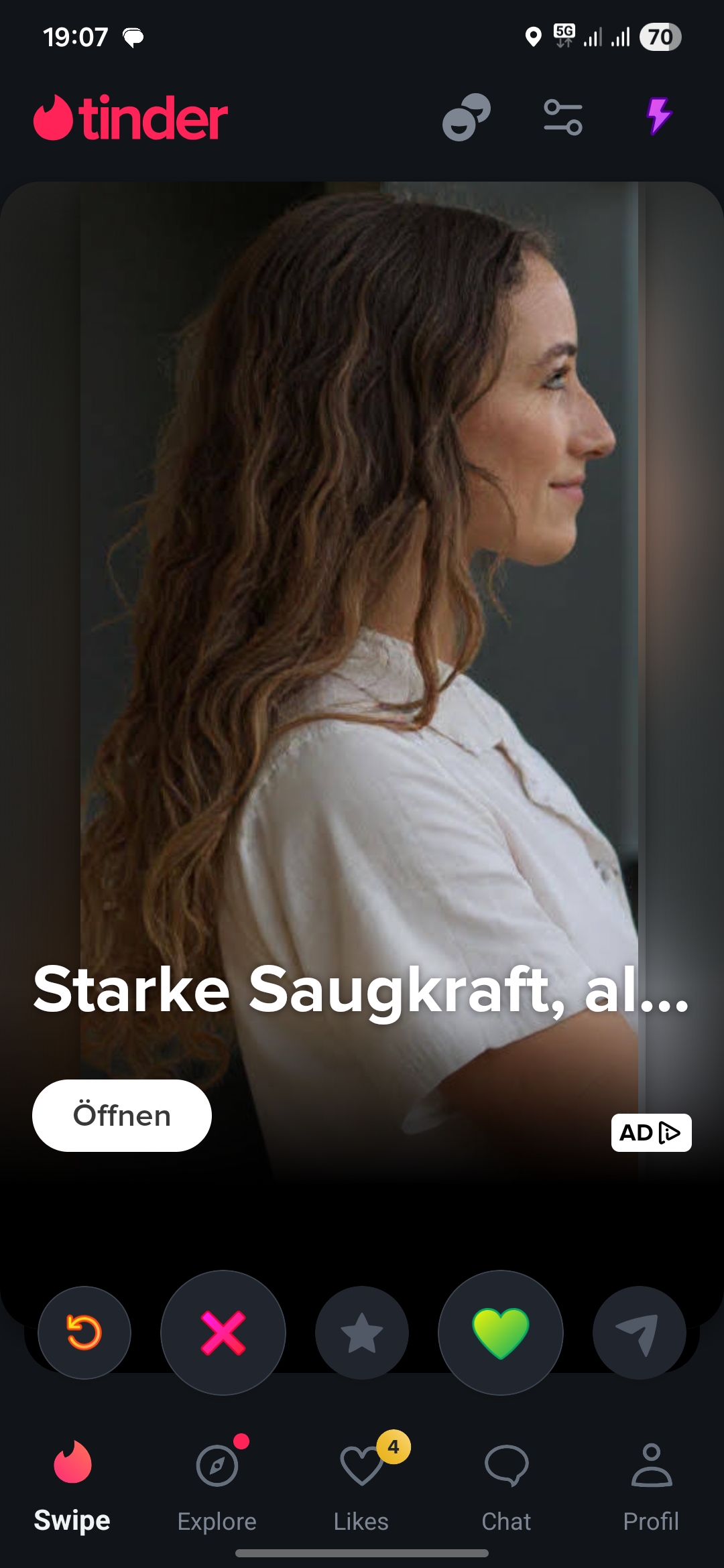Rewind the last swipe
The width and height of the screenshot is (724, 1568).
coord(84,1332)
